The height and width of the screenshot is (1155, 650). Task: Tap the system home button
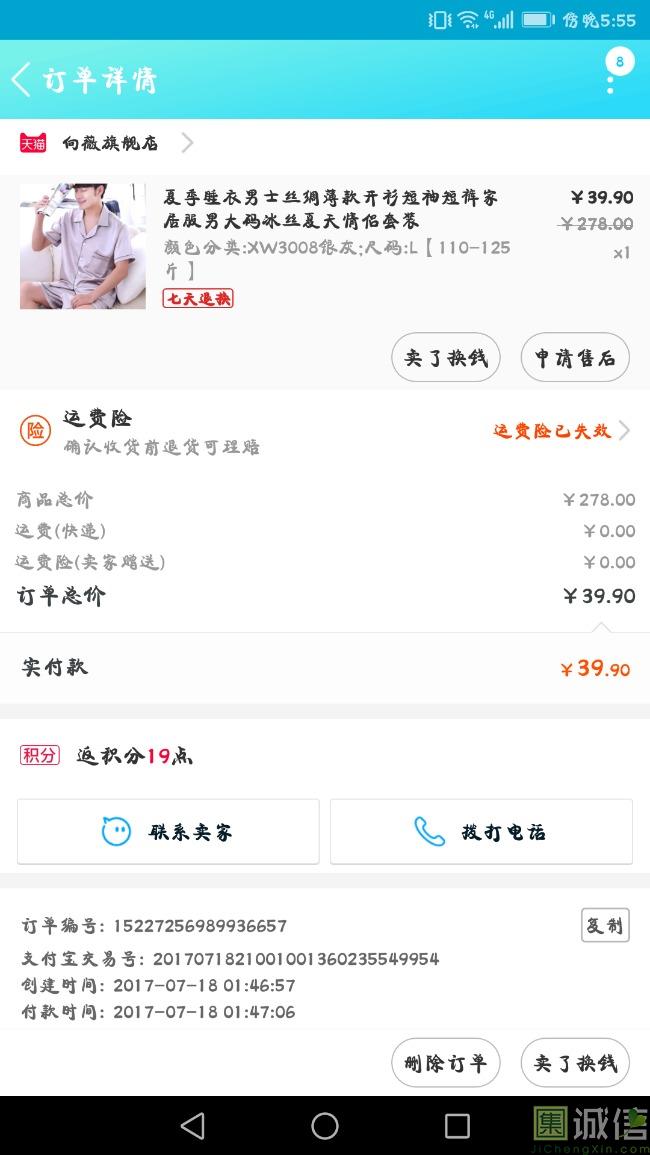click(325, 1126)
